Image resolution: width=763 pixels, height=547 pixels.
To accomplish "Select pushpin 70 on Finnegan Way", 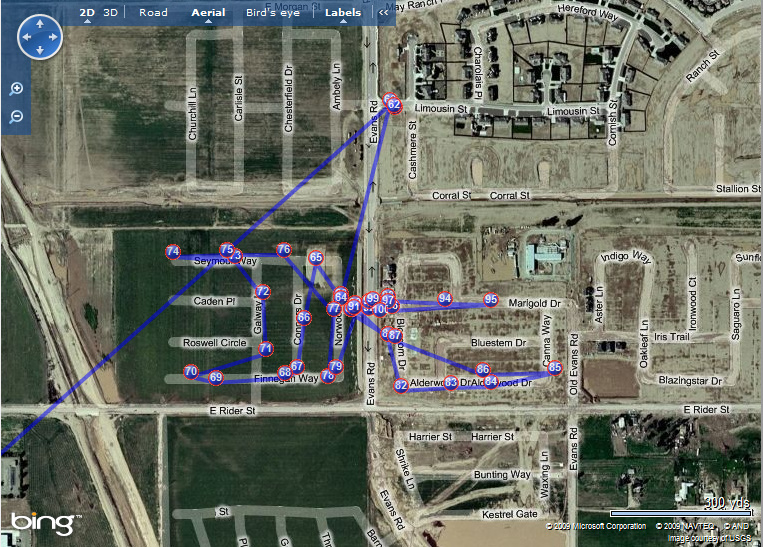I will pyautogui.click(x=190, y=372).
